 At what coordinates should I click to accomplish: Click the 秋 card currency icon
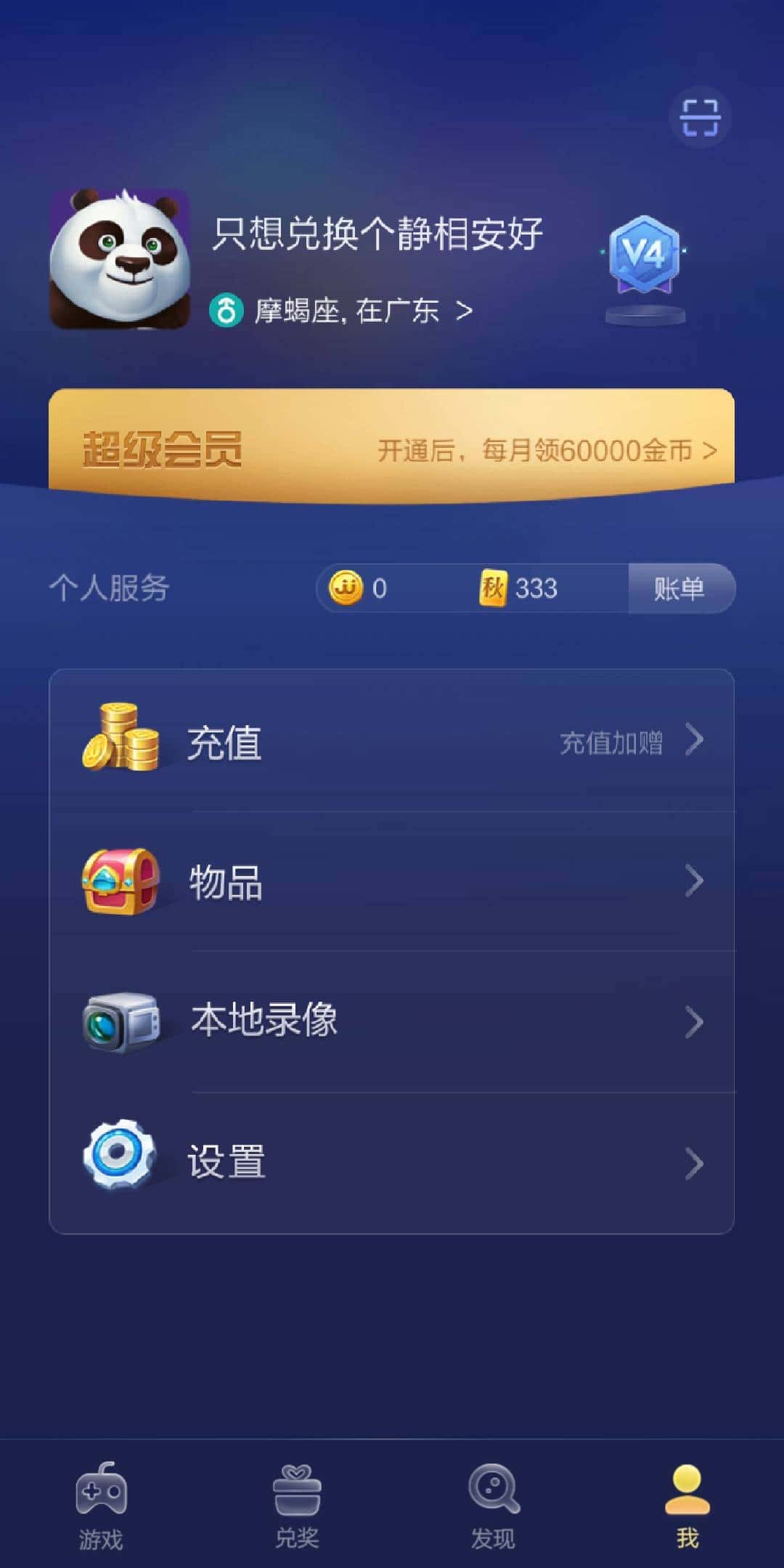[493, 589]
